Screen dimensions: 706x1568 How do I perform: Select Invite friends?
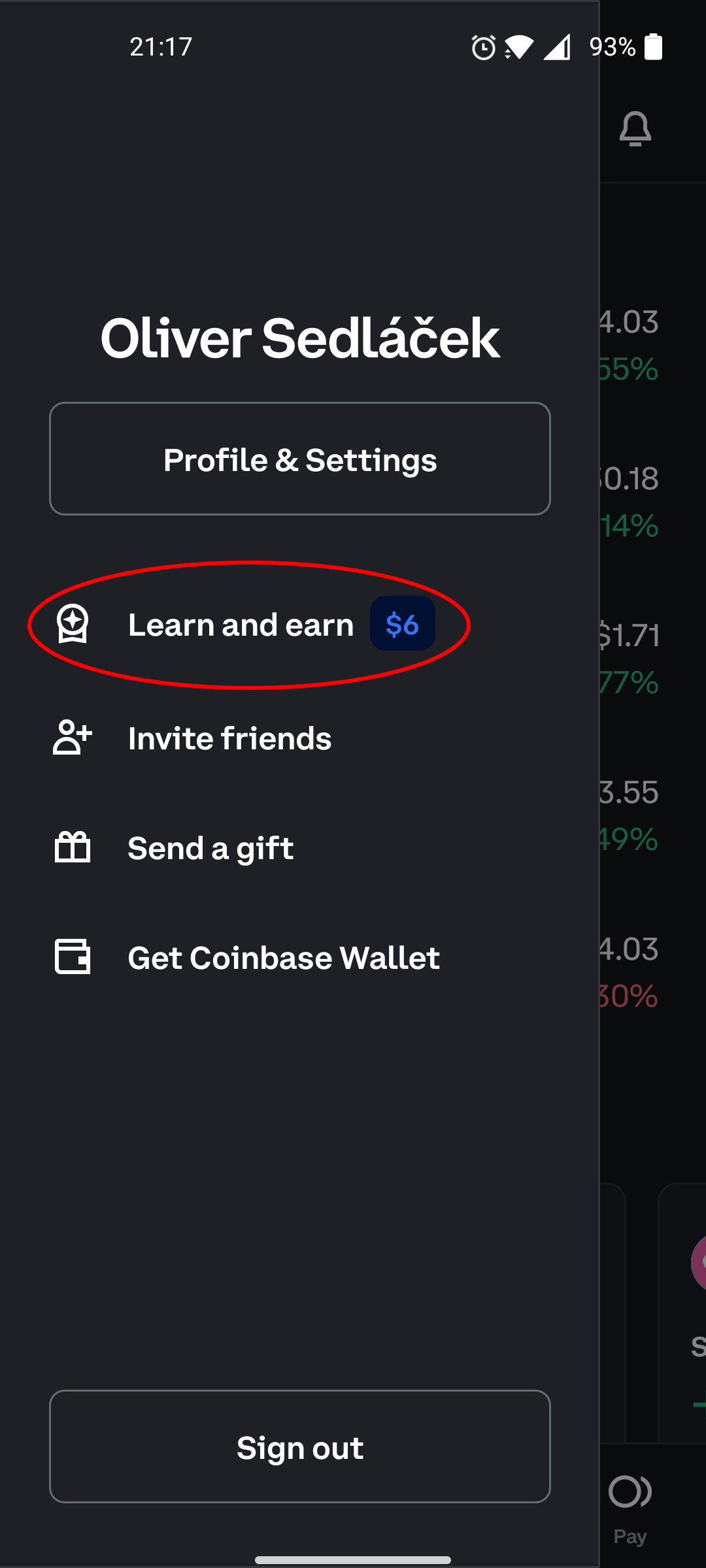[x=300, y=738]
